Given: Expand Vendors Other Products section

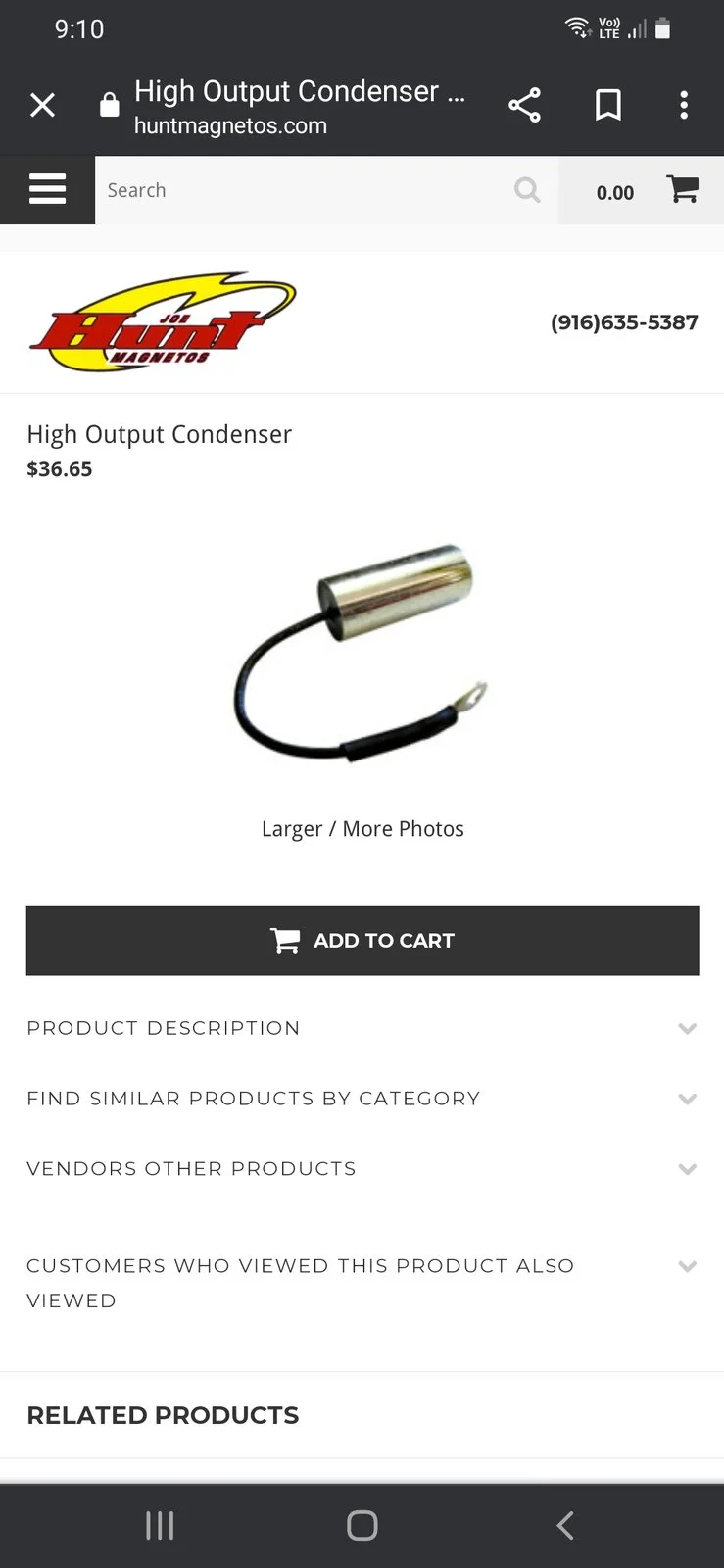Looking at the screenshot, I should (362, 1169).
